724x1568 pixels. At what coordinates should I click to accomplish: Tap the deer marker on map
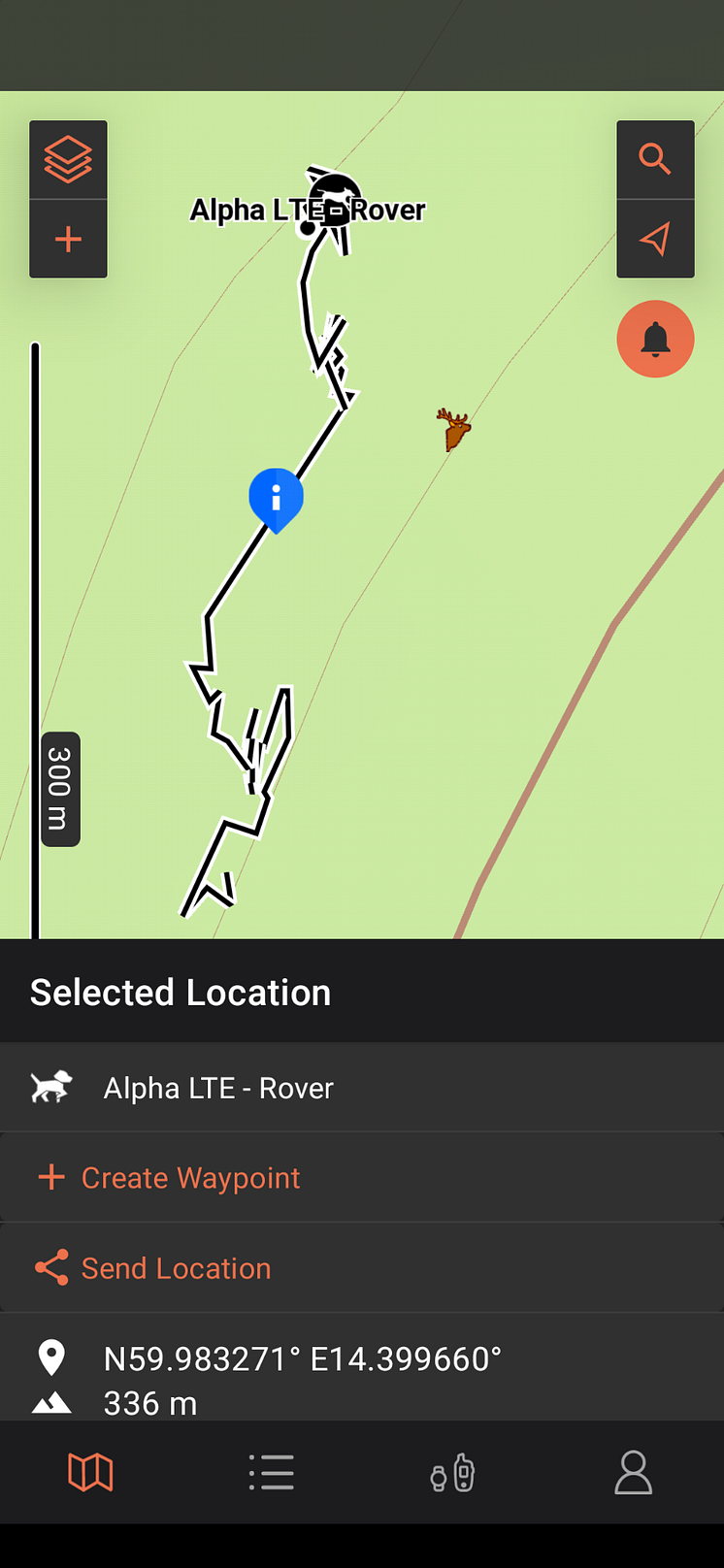point(453,428)
